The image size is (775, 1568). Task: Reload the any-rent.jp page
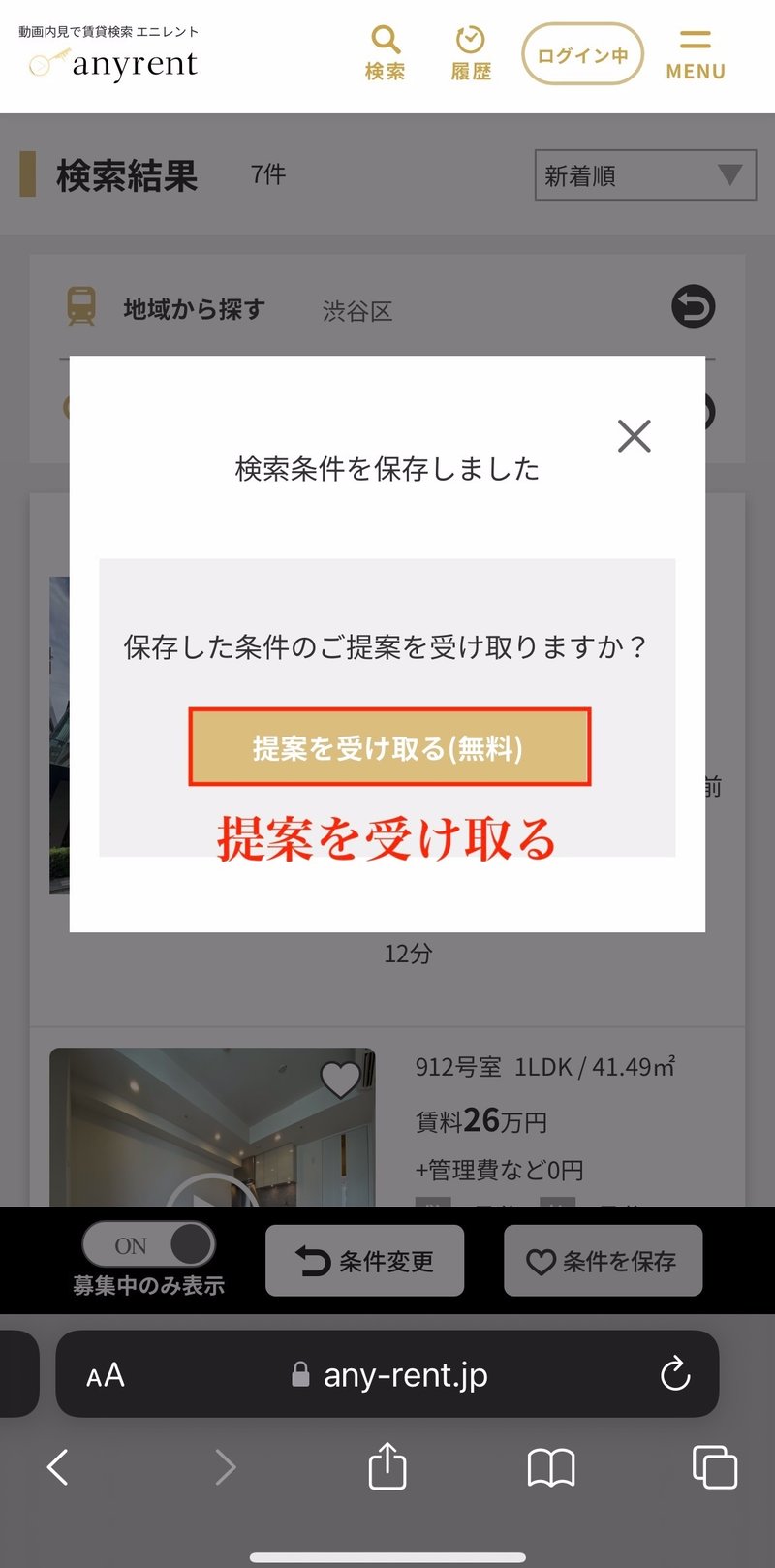pos(674,1374)
